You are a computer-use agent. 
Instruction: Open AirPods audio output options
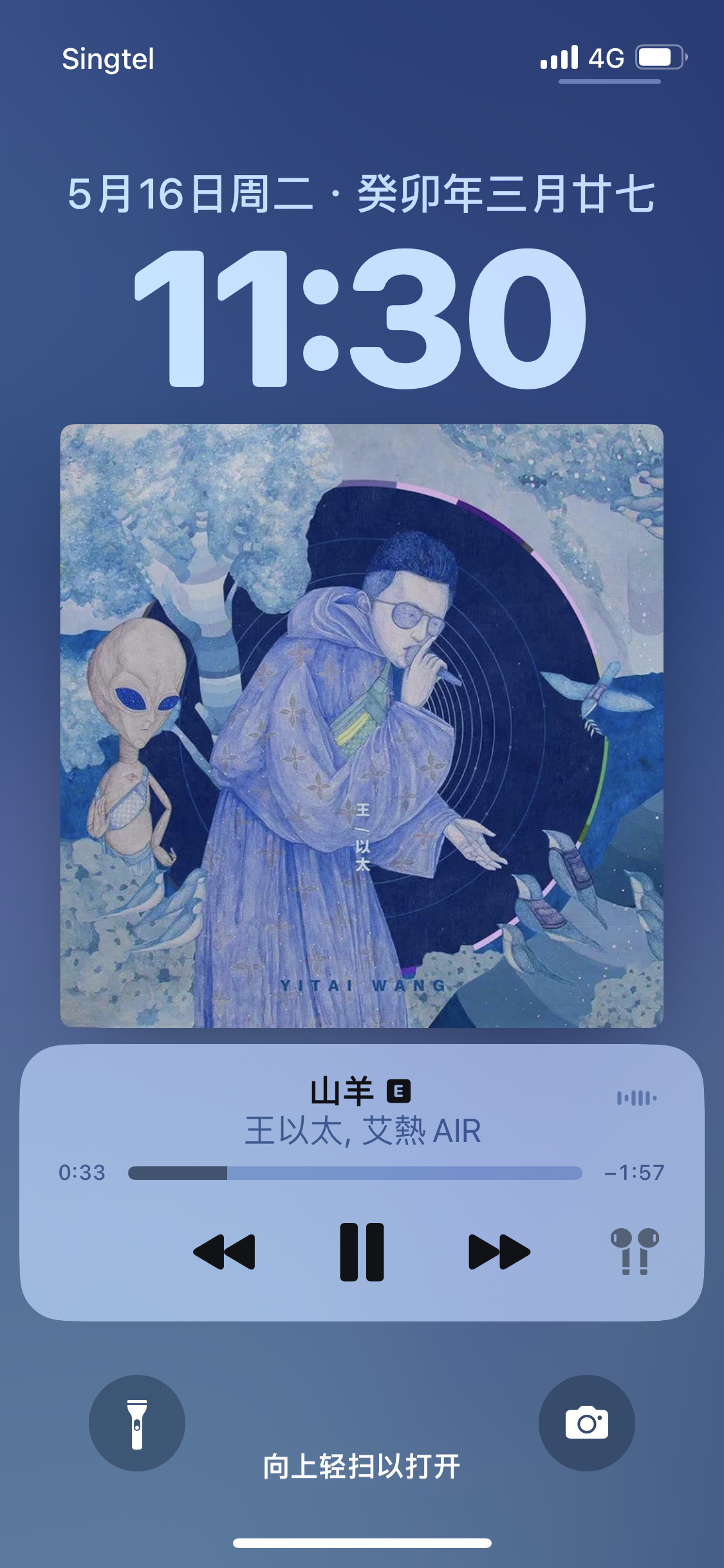(x=635, y=1252)
